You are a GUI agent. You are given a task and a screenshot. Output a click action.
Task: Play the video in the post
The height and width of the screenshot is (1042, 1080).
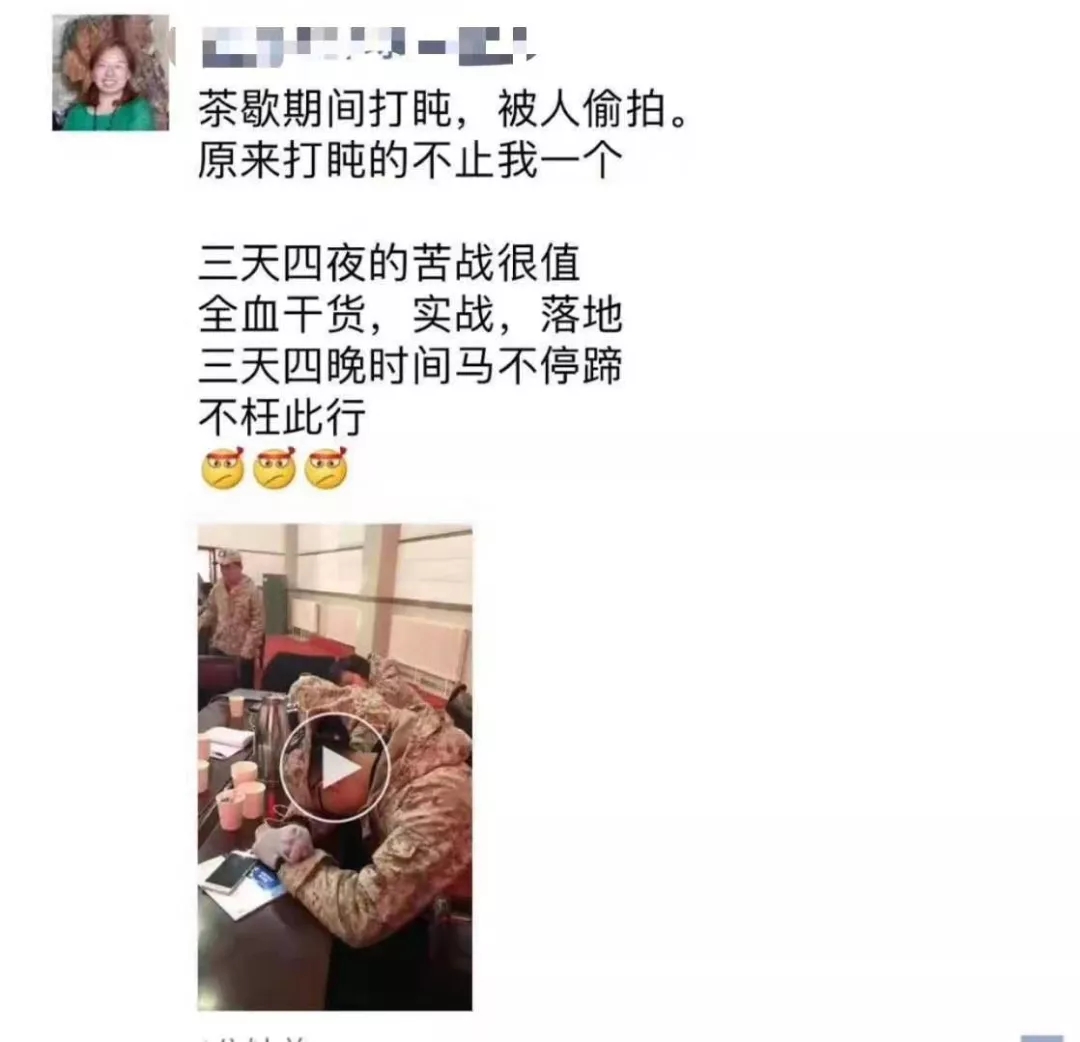[x=334, y=767]
